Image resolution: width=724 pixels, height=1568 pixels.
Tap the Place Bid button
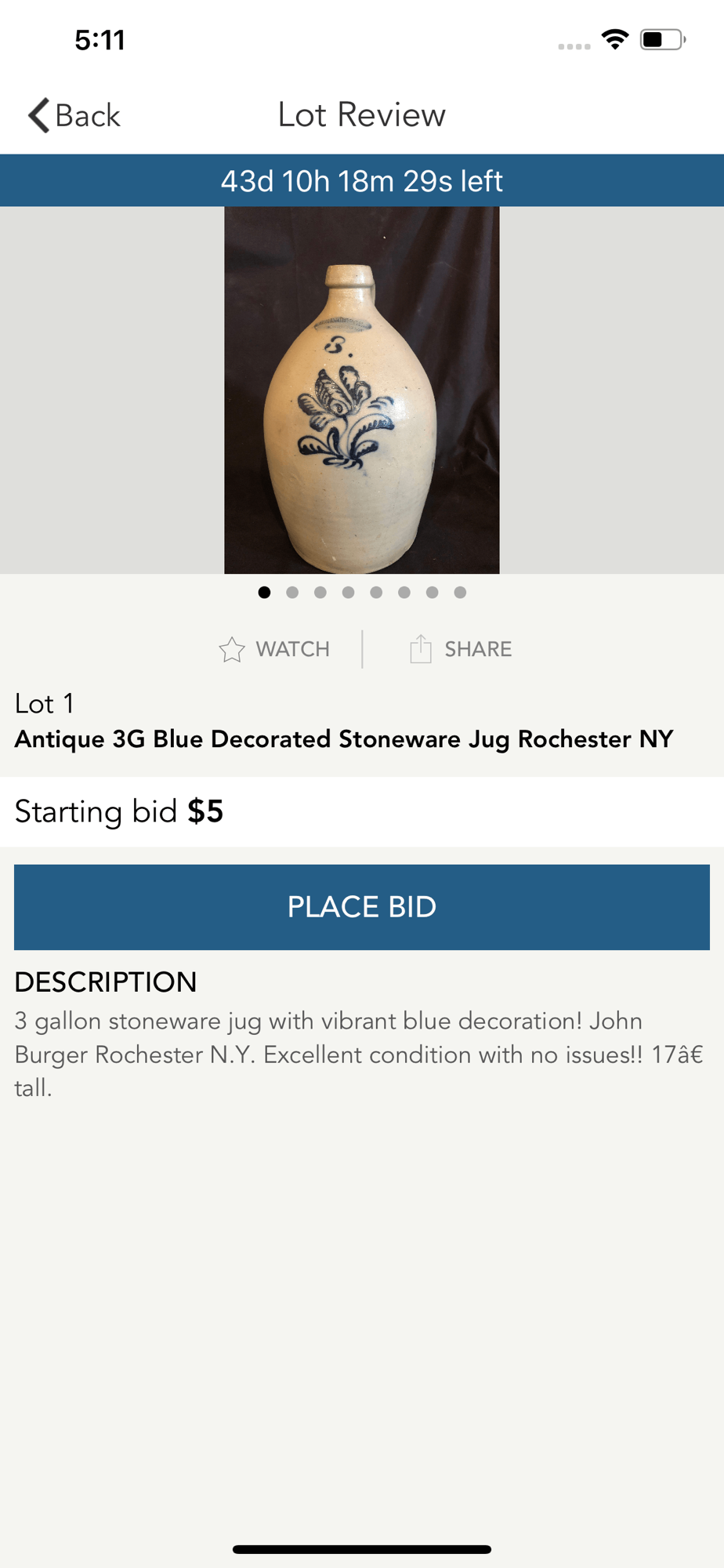coord(362,907)
